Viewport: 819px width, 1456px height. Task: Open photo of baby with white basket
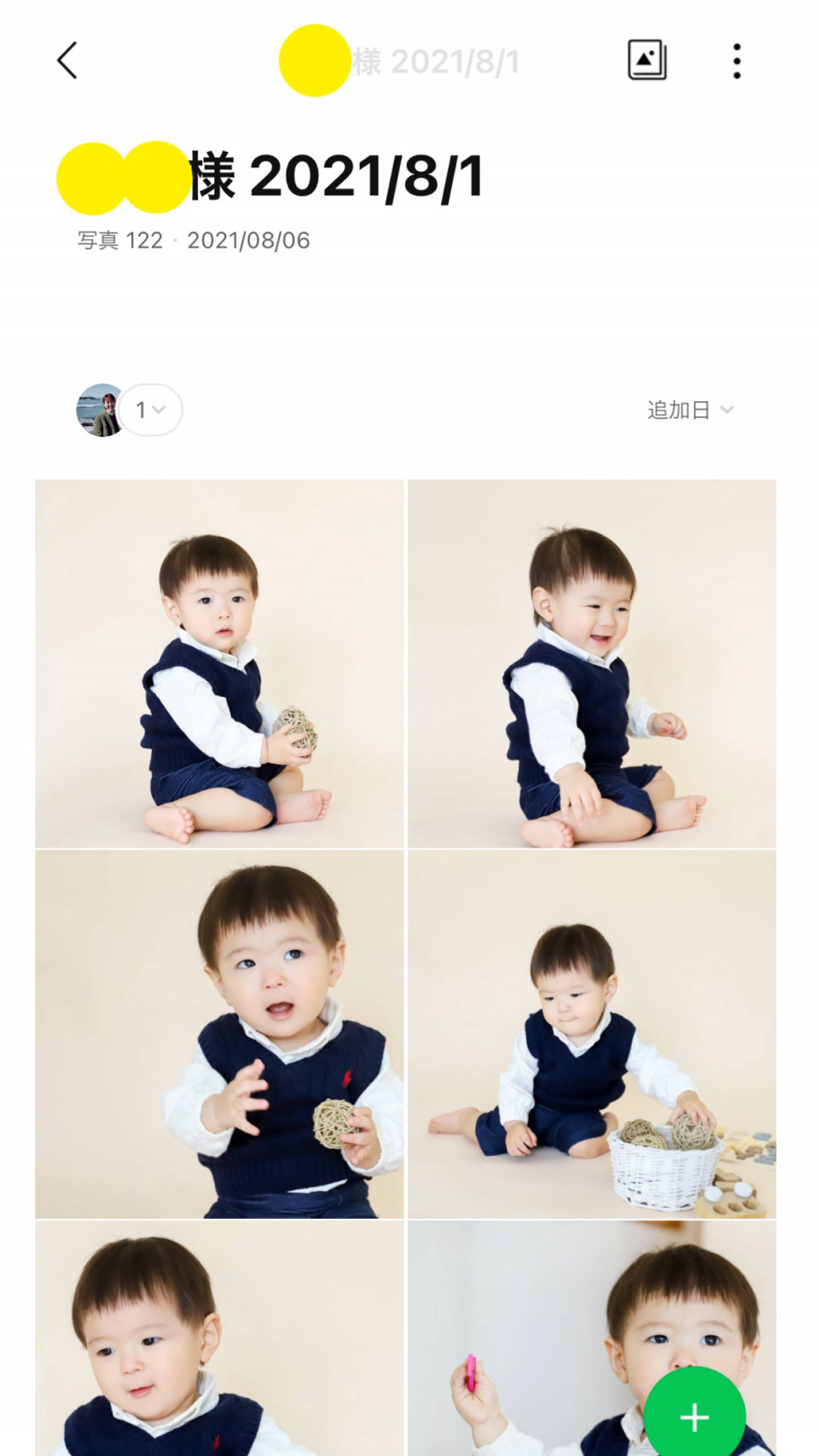(592, 1034)
